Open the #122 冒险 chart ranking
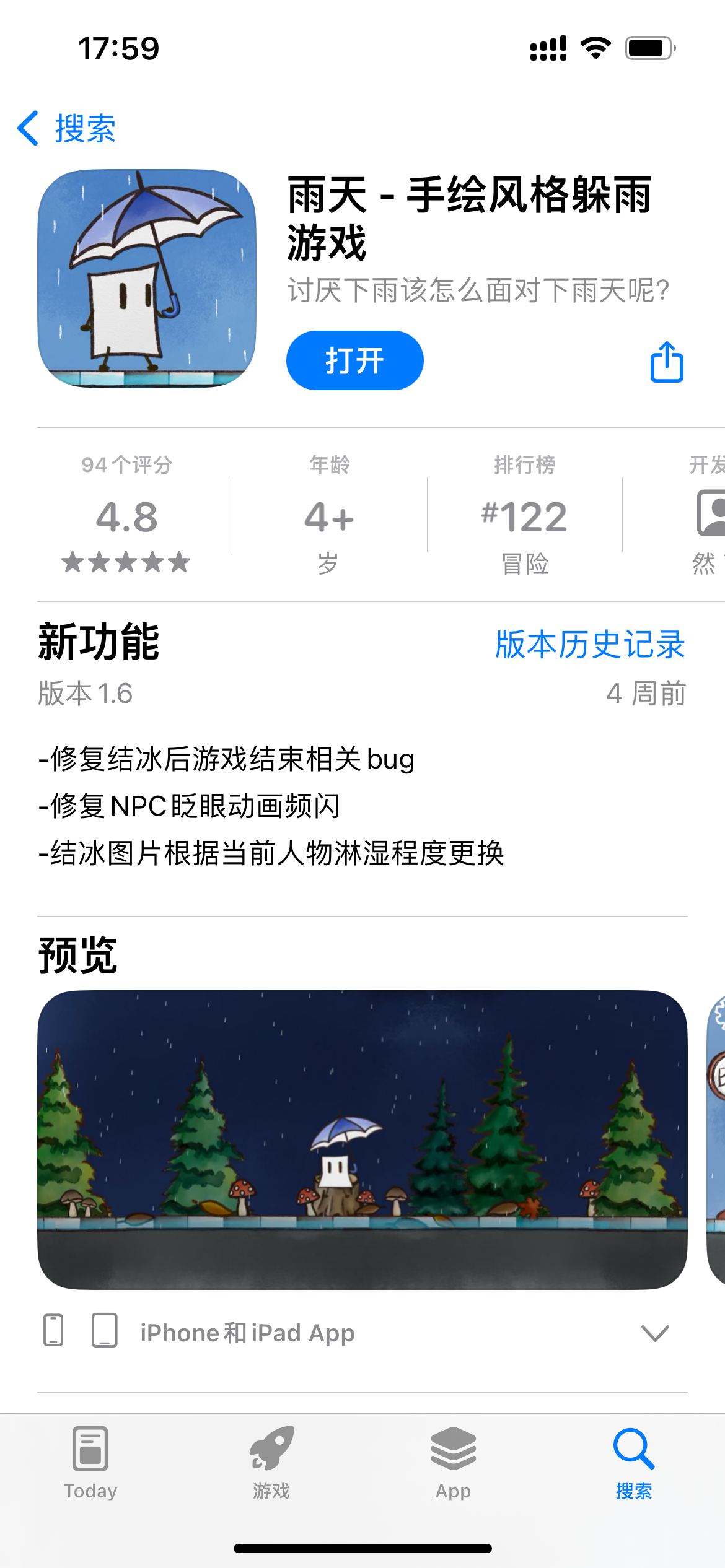 tap(524, 514)
